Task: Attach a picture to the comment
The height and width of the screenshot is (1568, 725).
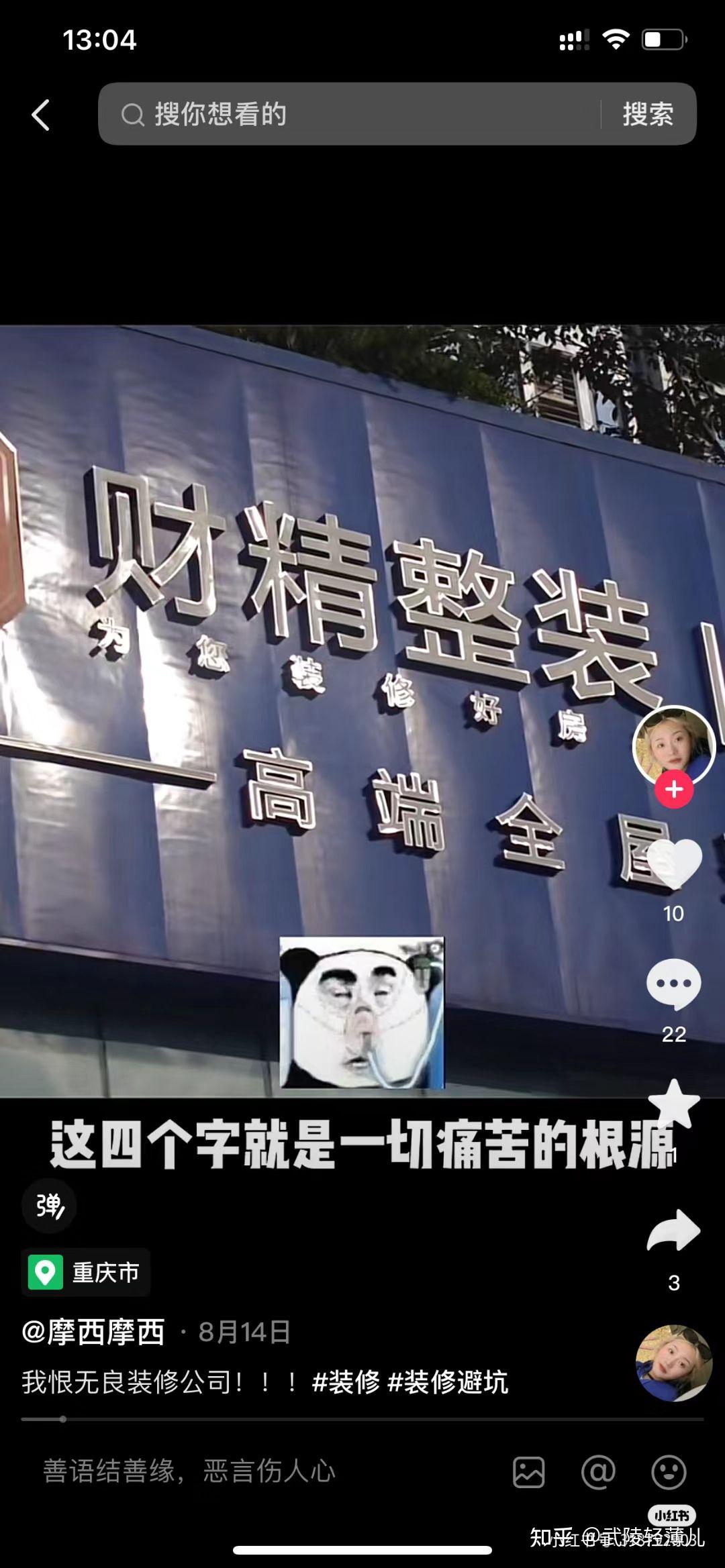Action: click(528, 1472)
